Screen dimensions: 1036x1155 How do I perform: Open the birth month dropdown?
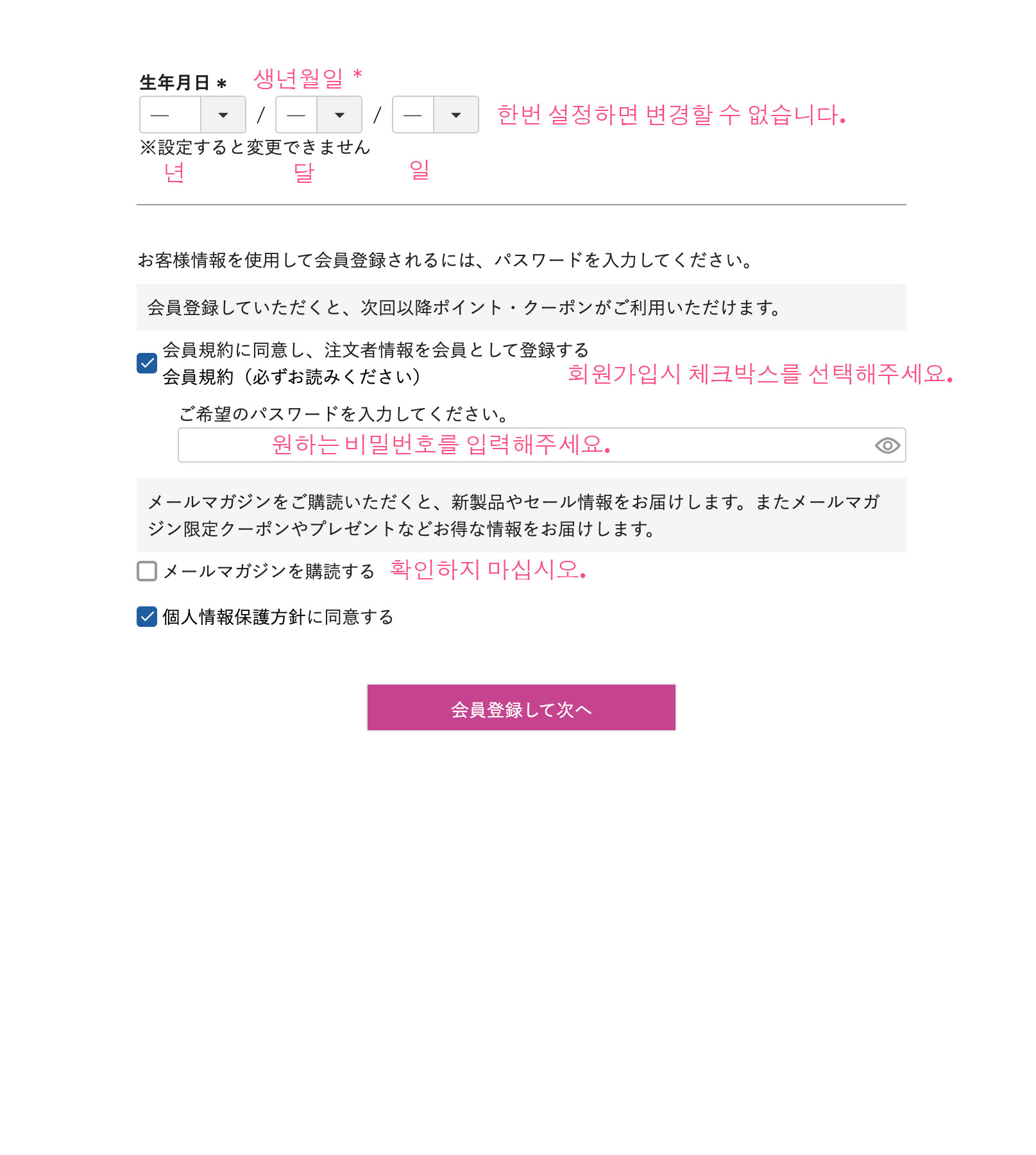point(319,115)
